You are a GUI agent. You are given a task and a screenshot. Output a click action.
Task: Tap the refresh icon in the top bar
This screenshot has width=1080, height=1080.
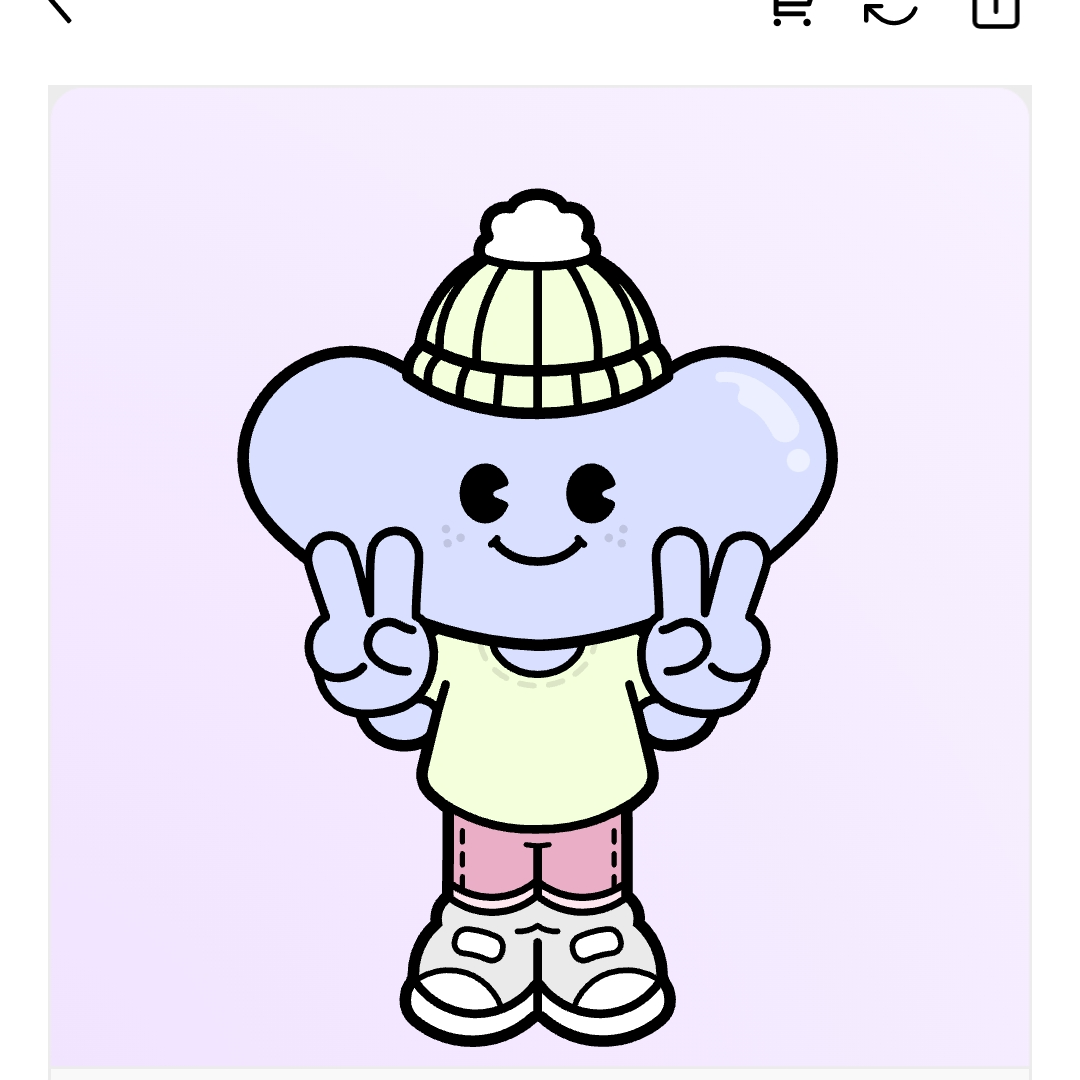pyautogui.click(x=891, y=10)
